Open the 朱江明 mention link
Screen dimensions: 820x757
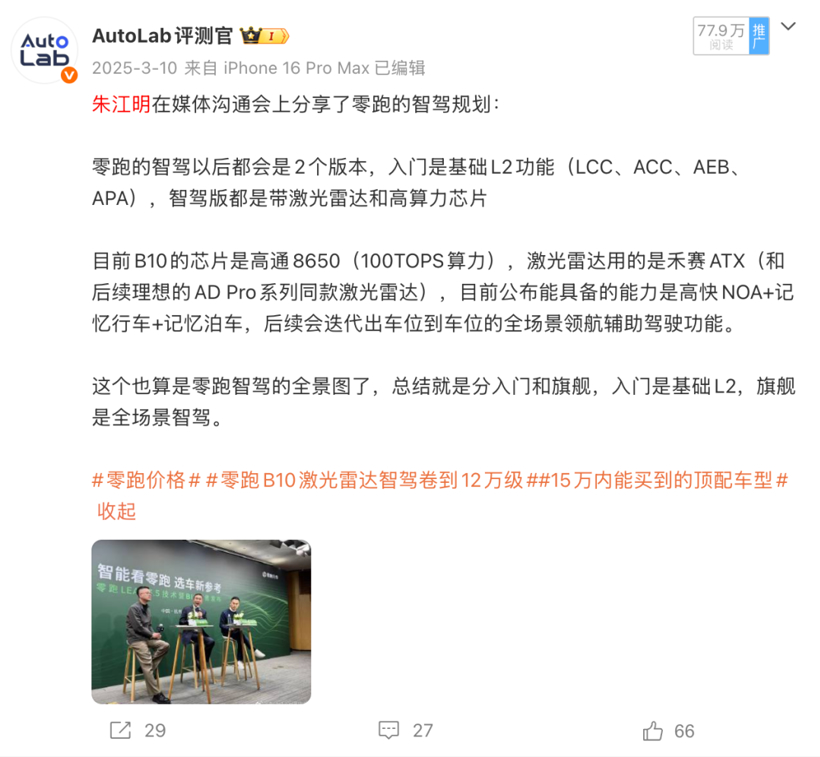[121, 105]
